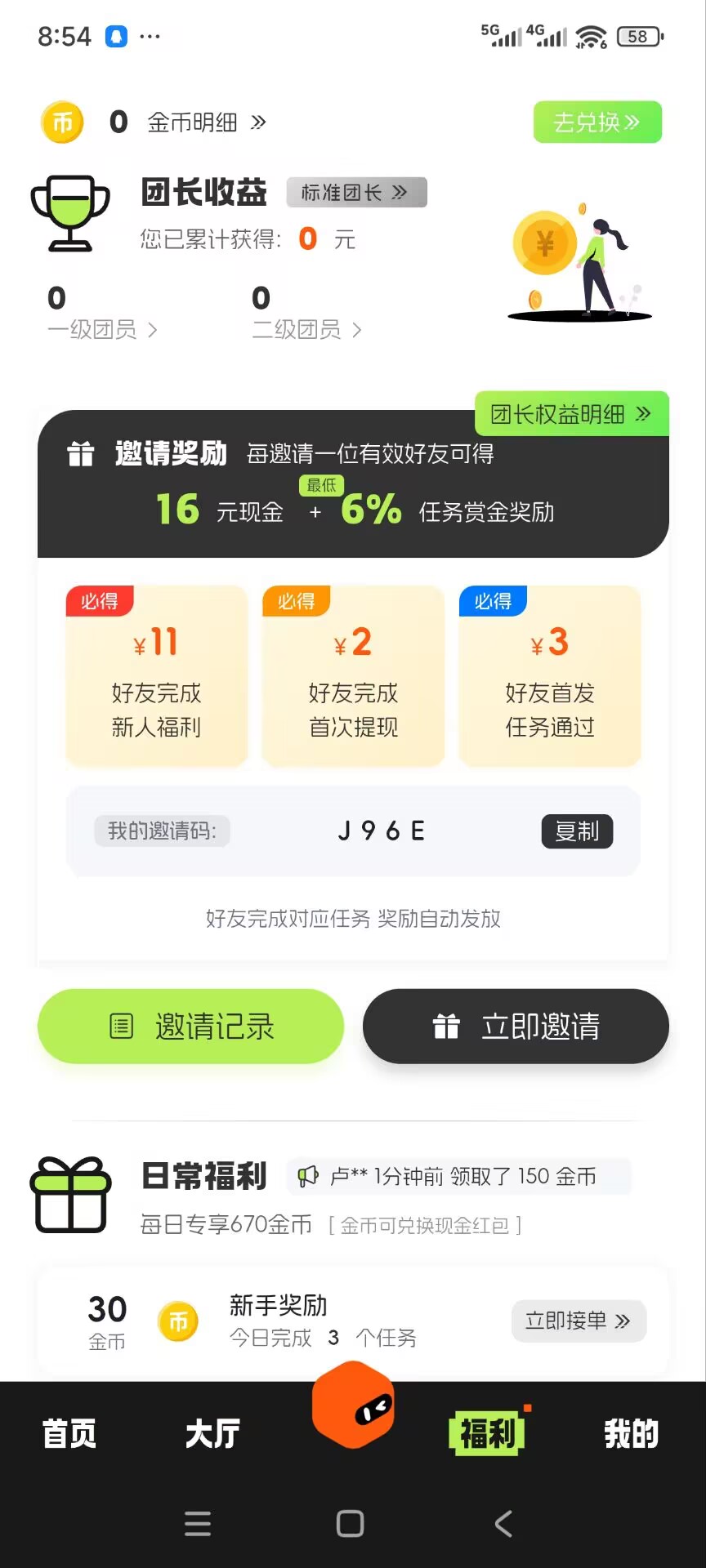This screenshot has height=1568, width=706.
Task: Expand 一级团员 member list
Action: coord(104,330)
